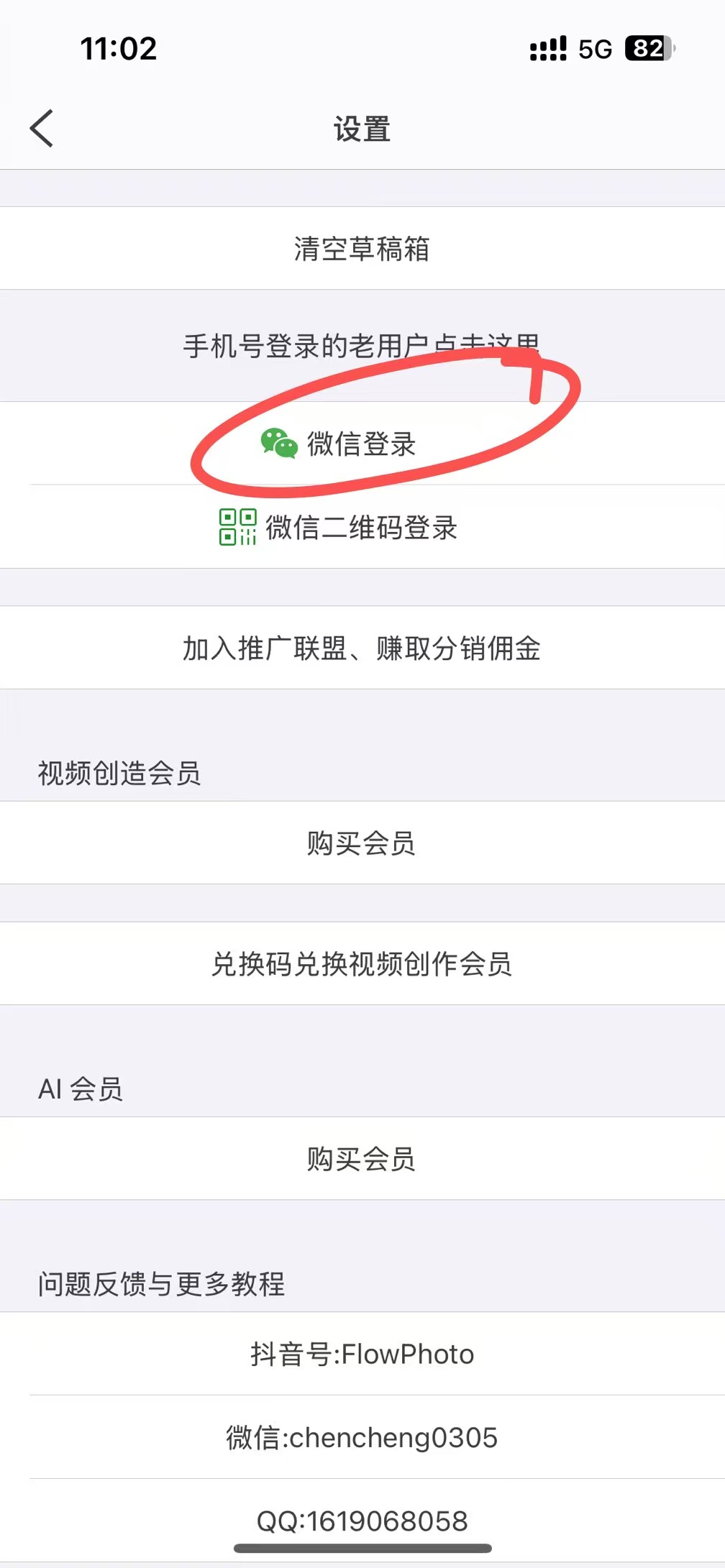725x1568 pixels.
Task: Log in with 微信登录
Action: pos(362,444)
